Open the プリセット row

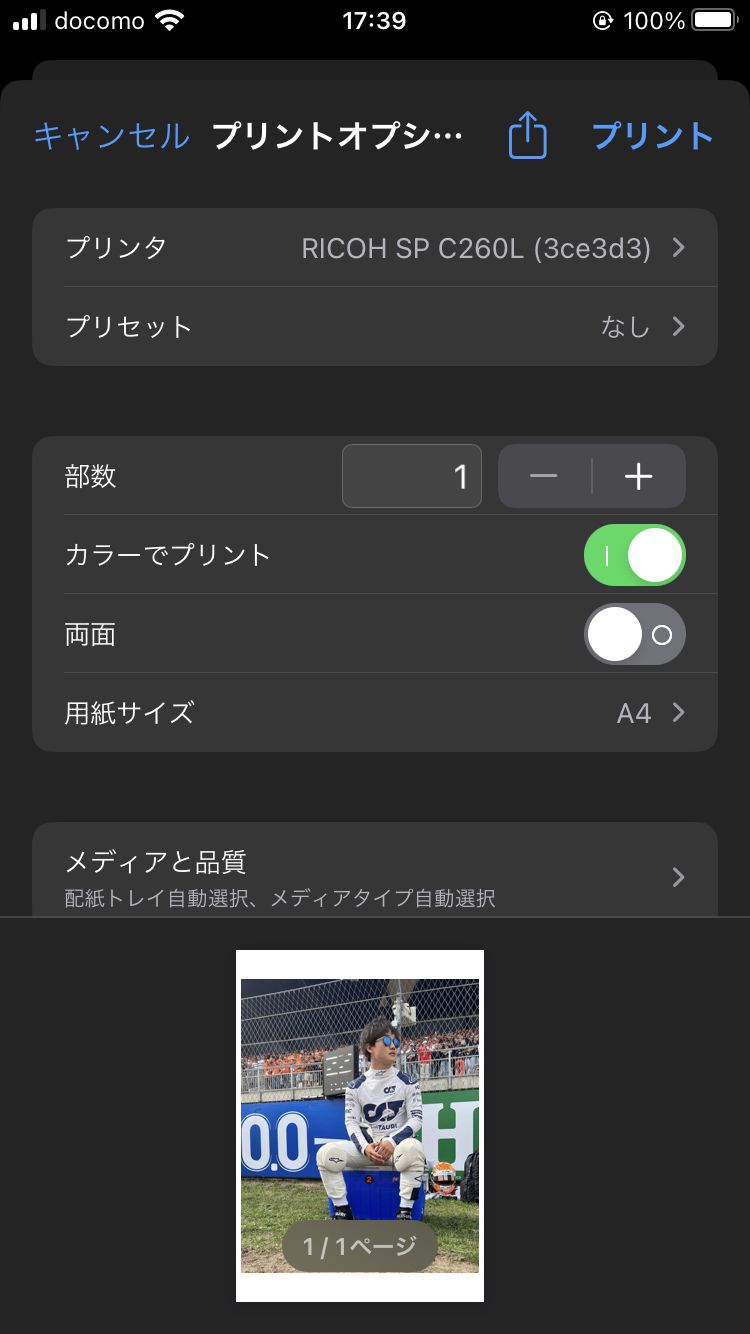375,327
